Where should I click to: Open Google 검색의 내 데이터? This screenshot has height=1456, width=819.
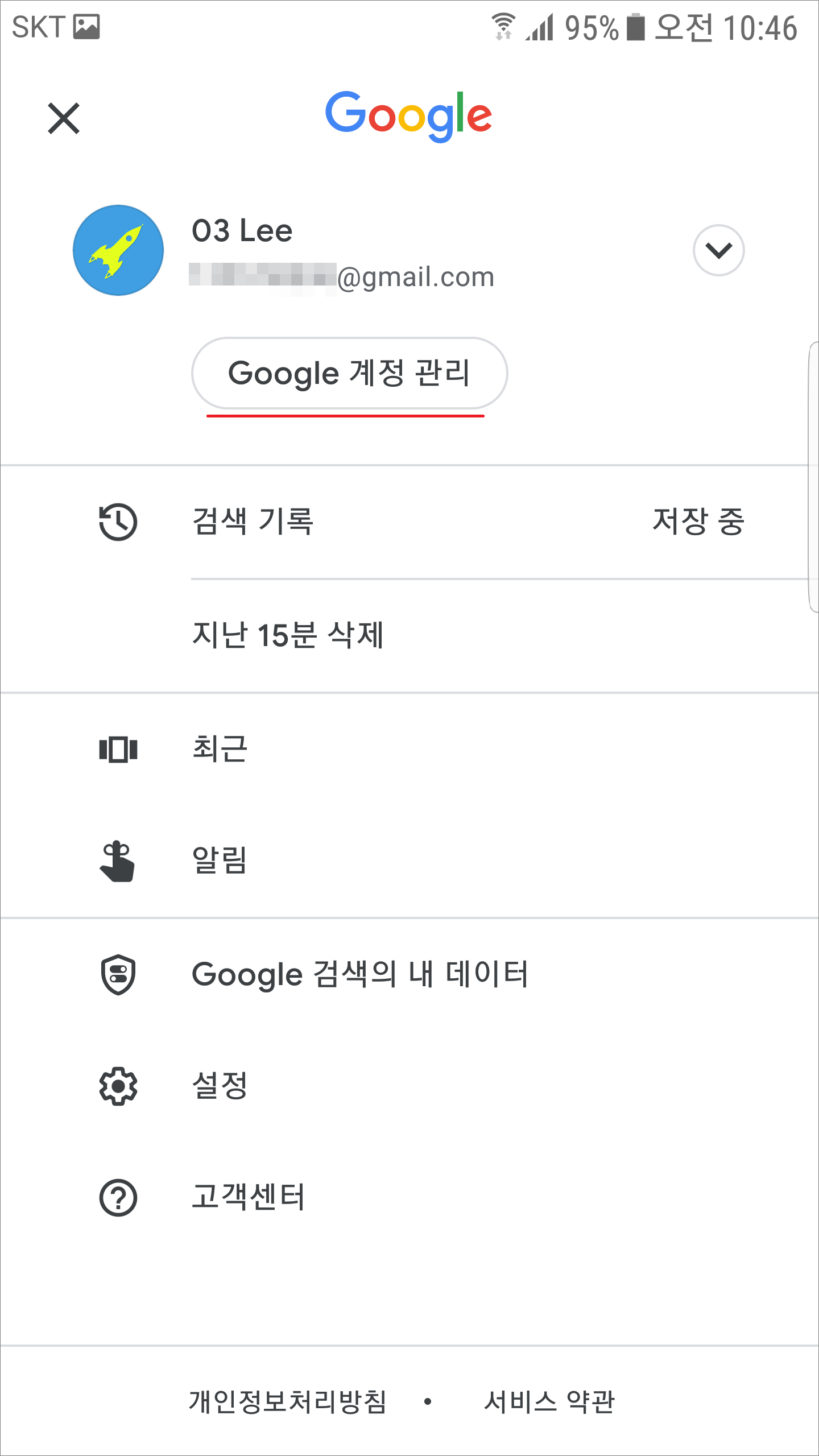(x=360, y=974)
